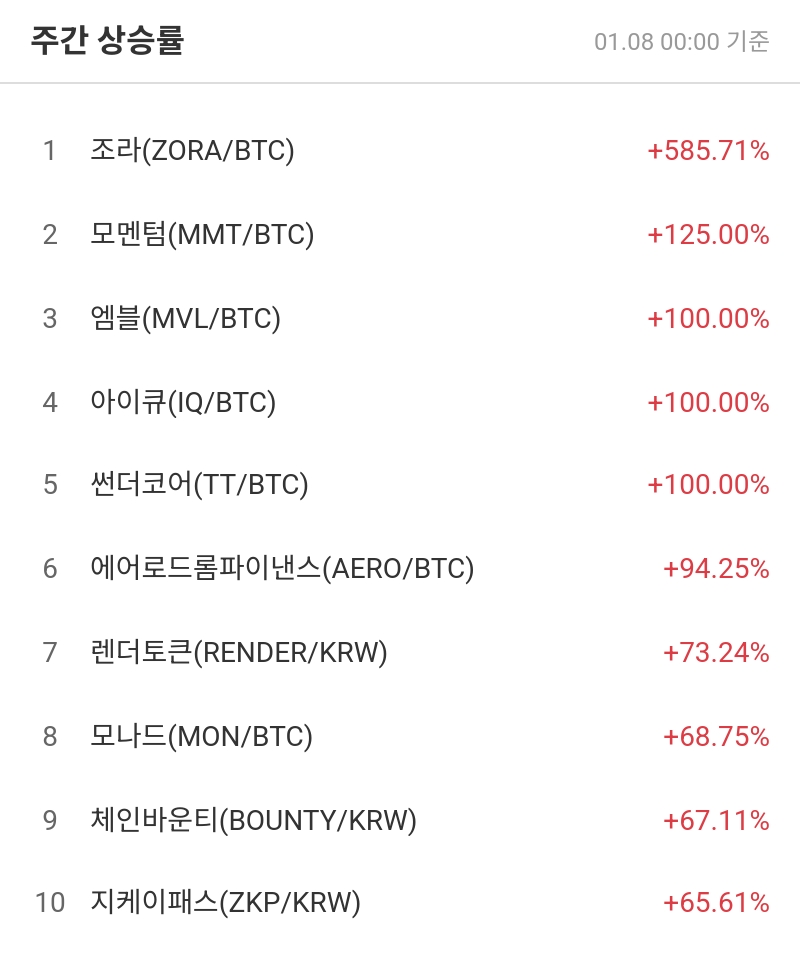Click the +585.71% gain value for ZORA

[x=706, y=151]
